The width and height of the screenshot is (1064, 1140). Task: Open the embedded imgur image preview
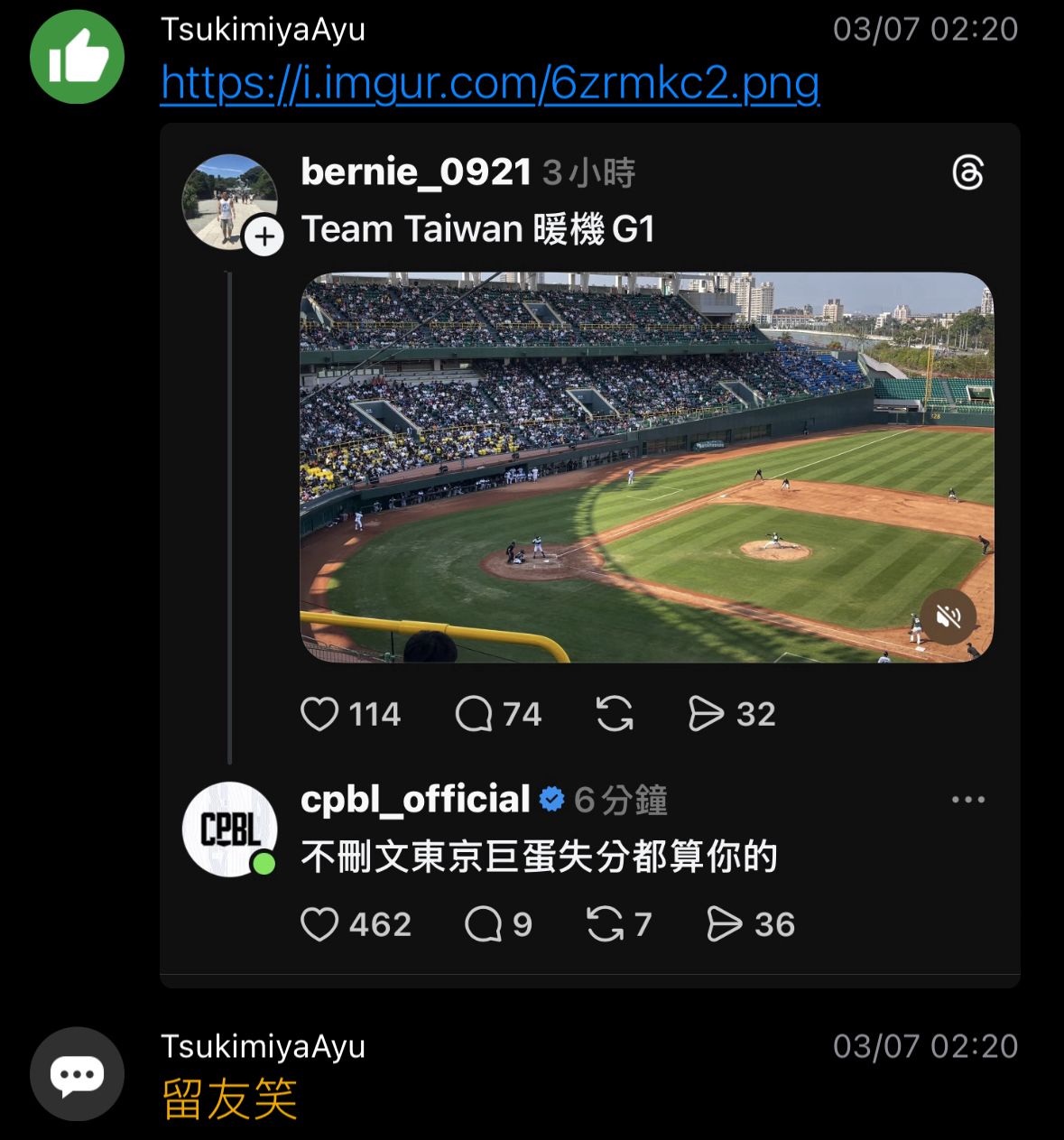coord(590,554)
